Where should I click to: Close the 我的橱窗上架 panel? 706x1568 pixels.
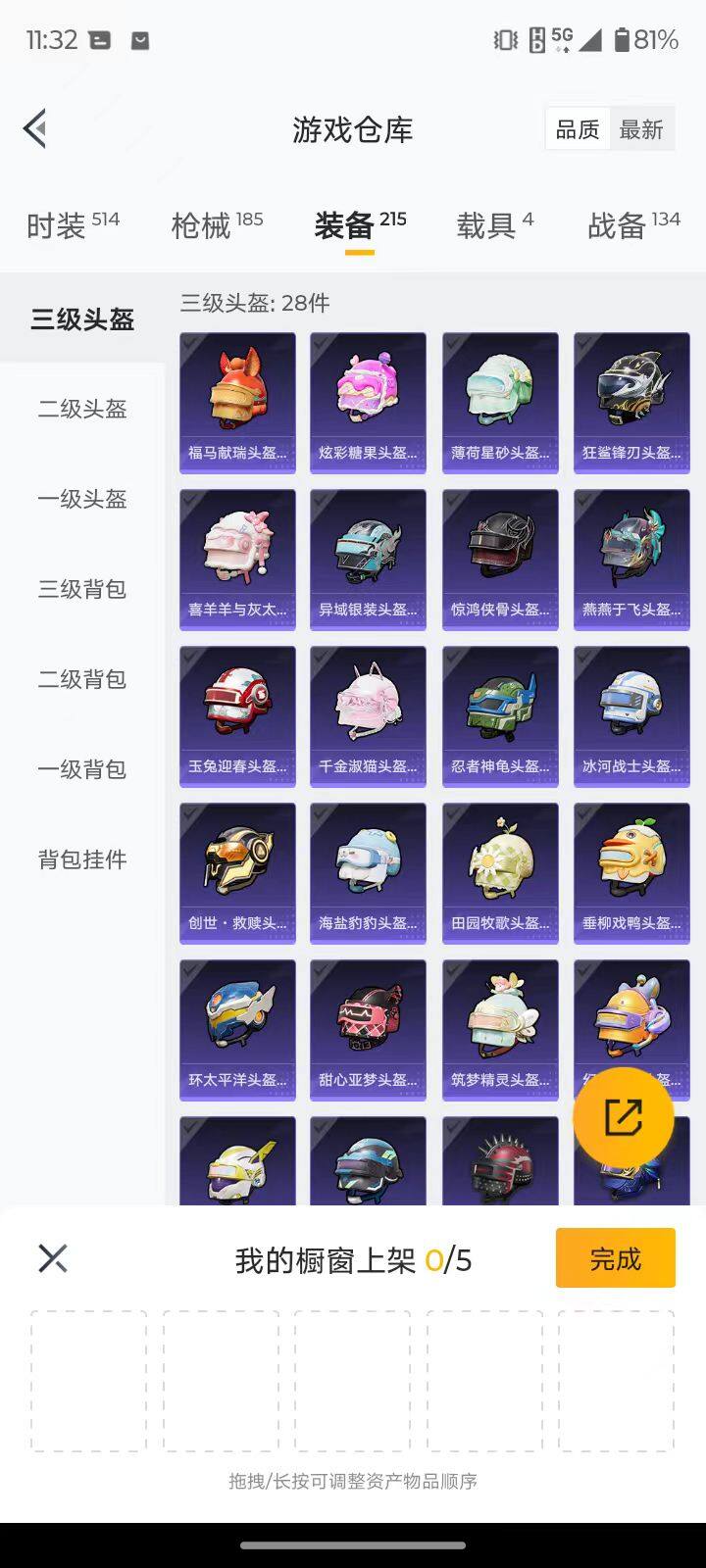tap(53, 1258)
